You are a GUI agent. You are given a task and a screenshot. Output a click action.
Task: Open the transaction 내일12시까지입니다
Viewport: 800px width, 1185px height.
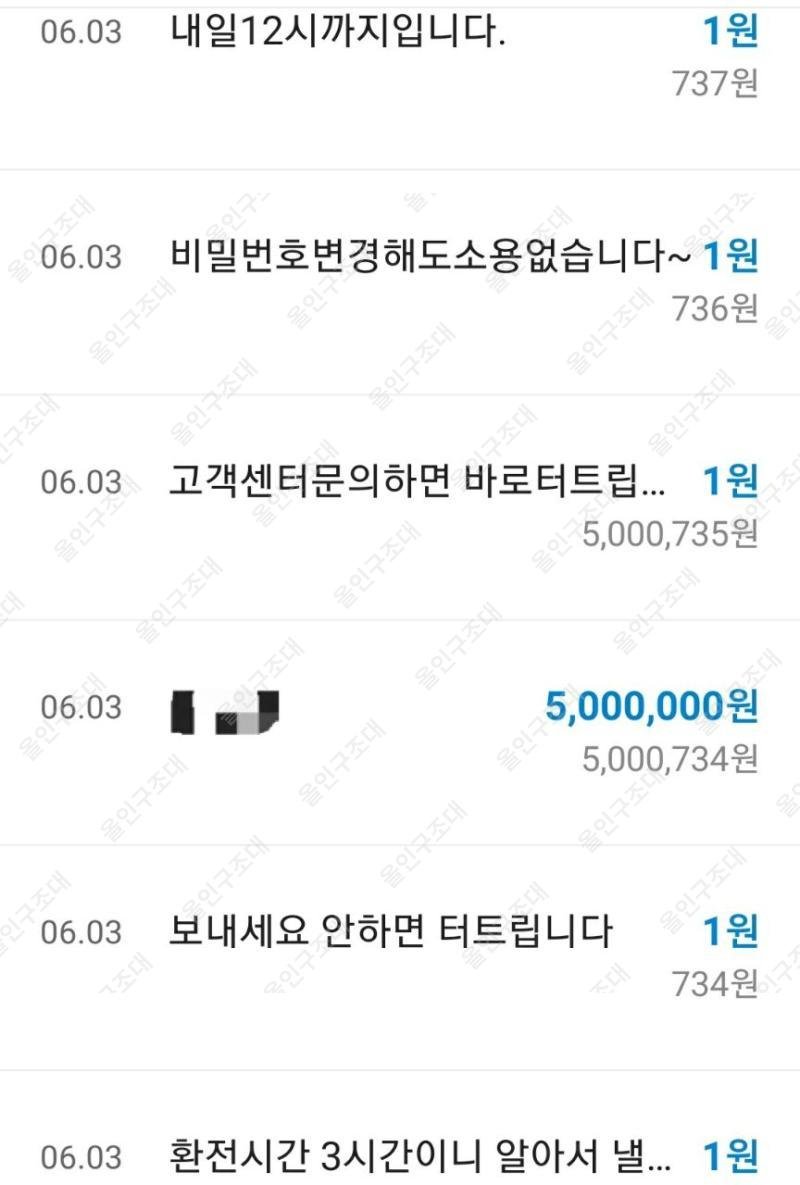click(x=340, y=34)
